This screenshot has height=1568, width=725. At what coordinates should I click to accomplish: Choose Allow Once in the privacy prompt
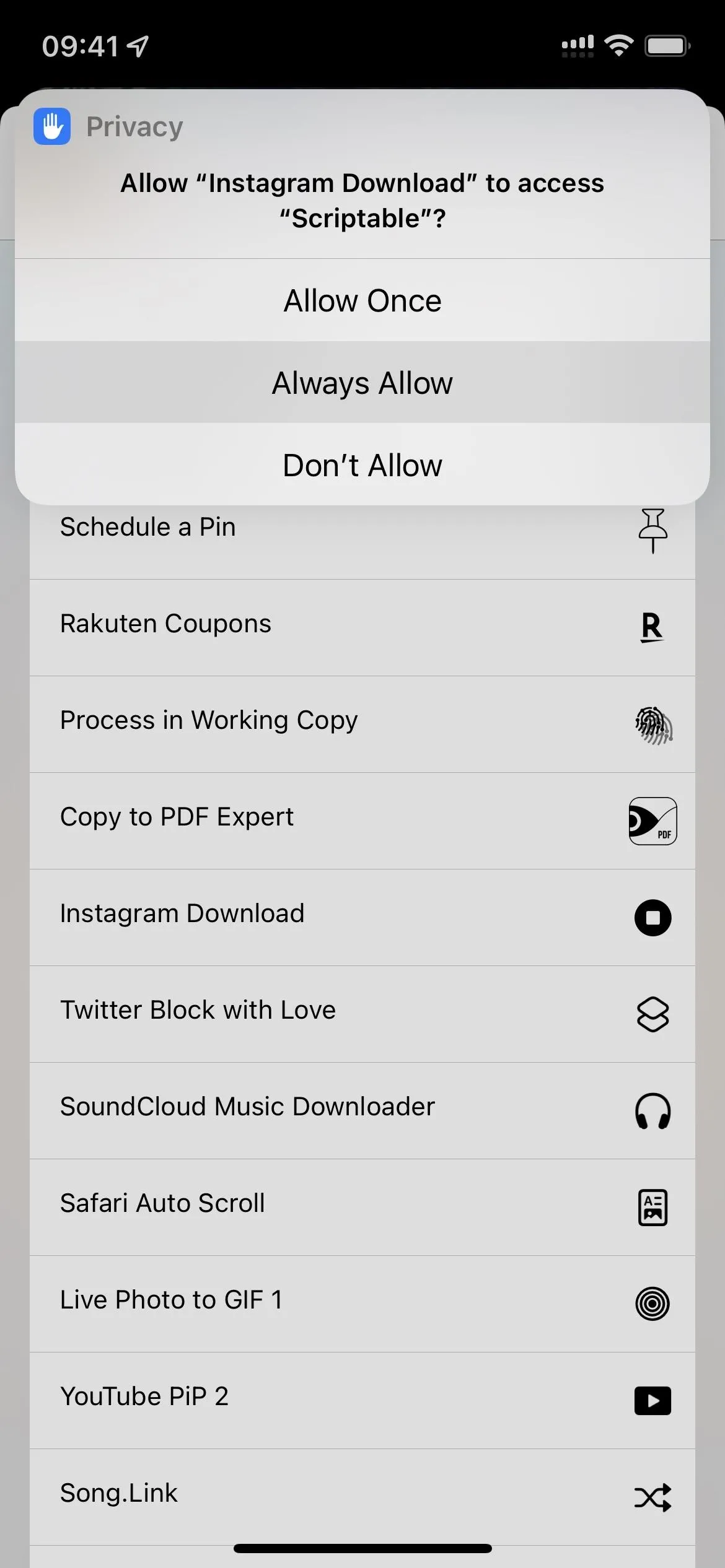[x=362, y=300]
